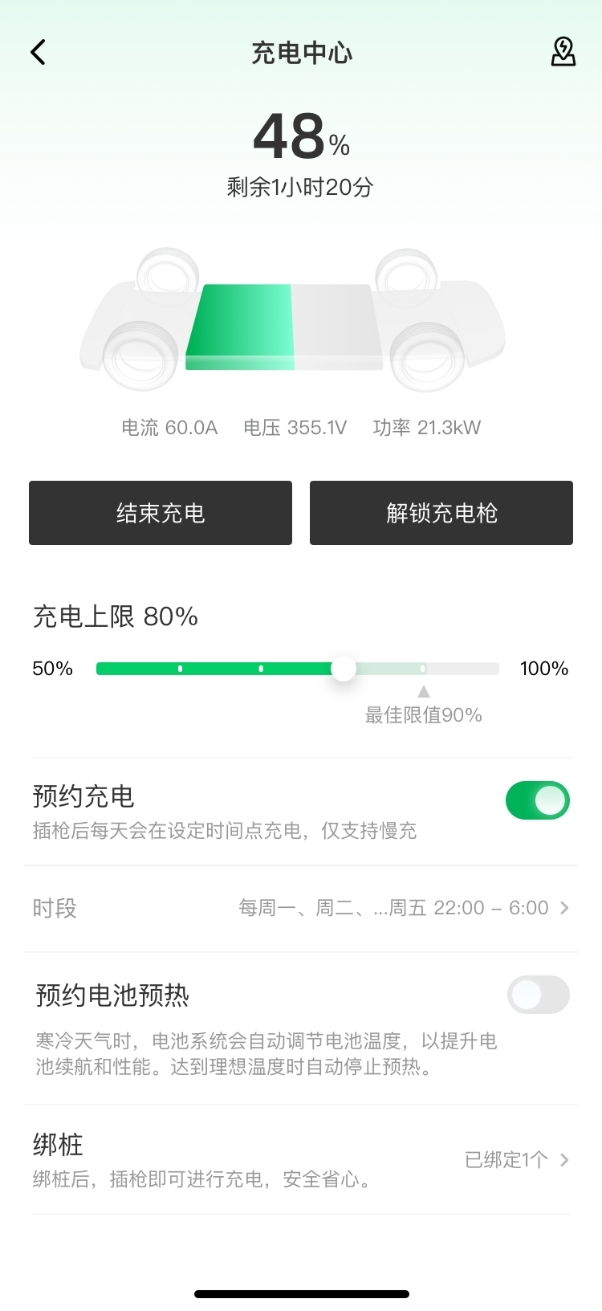Tap the 结束充电 button

tap(160, 513)
